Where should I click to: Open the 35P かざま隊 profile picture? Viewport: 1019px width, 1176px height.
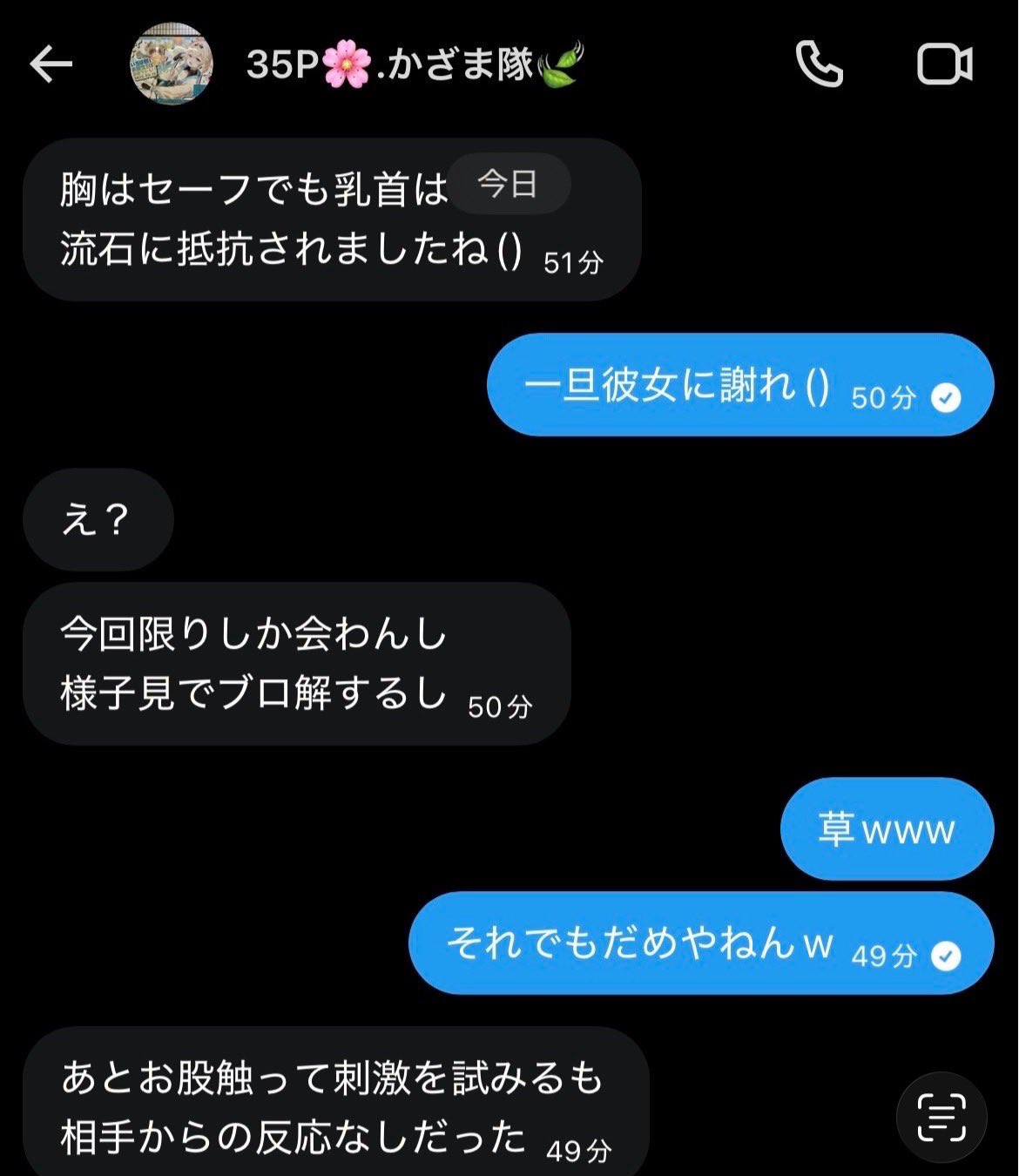[171, 64]
